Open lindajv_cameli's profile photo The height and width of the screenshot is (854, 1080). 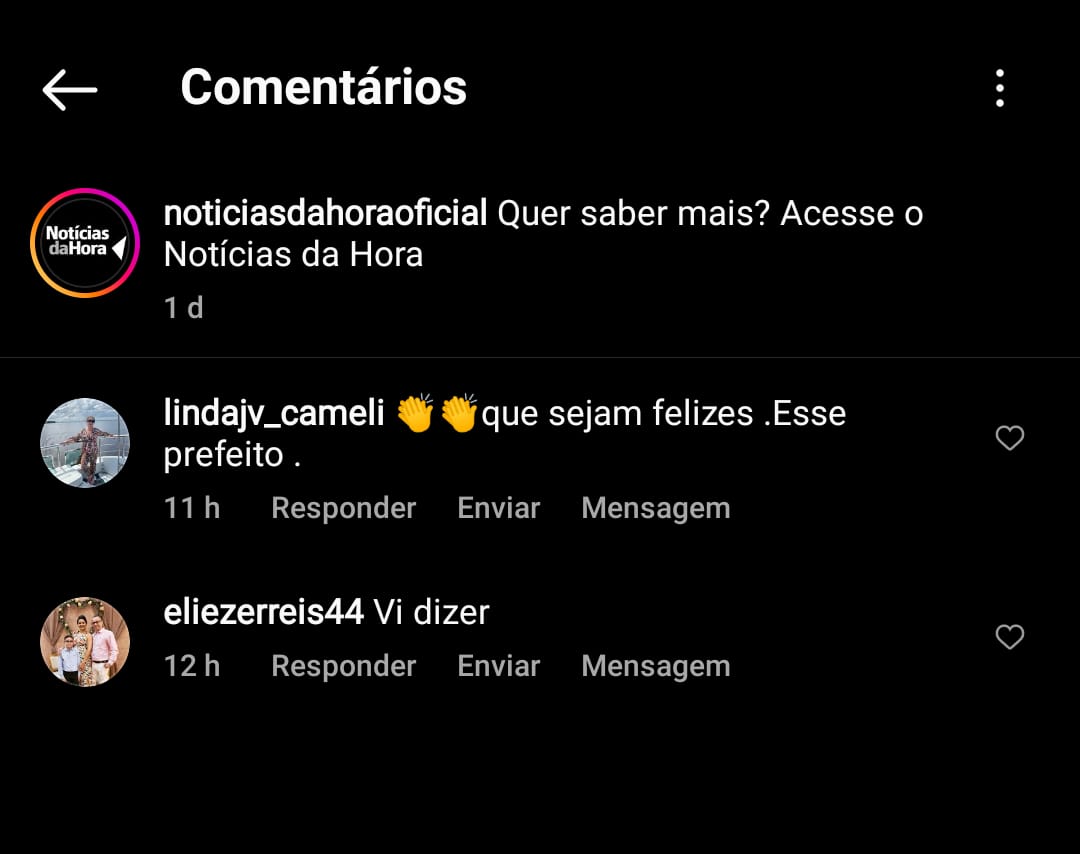tap(85, 443)
